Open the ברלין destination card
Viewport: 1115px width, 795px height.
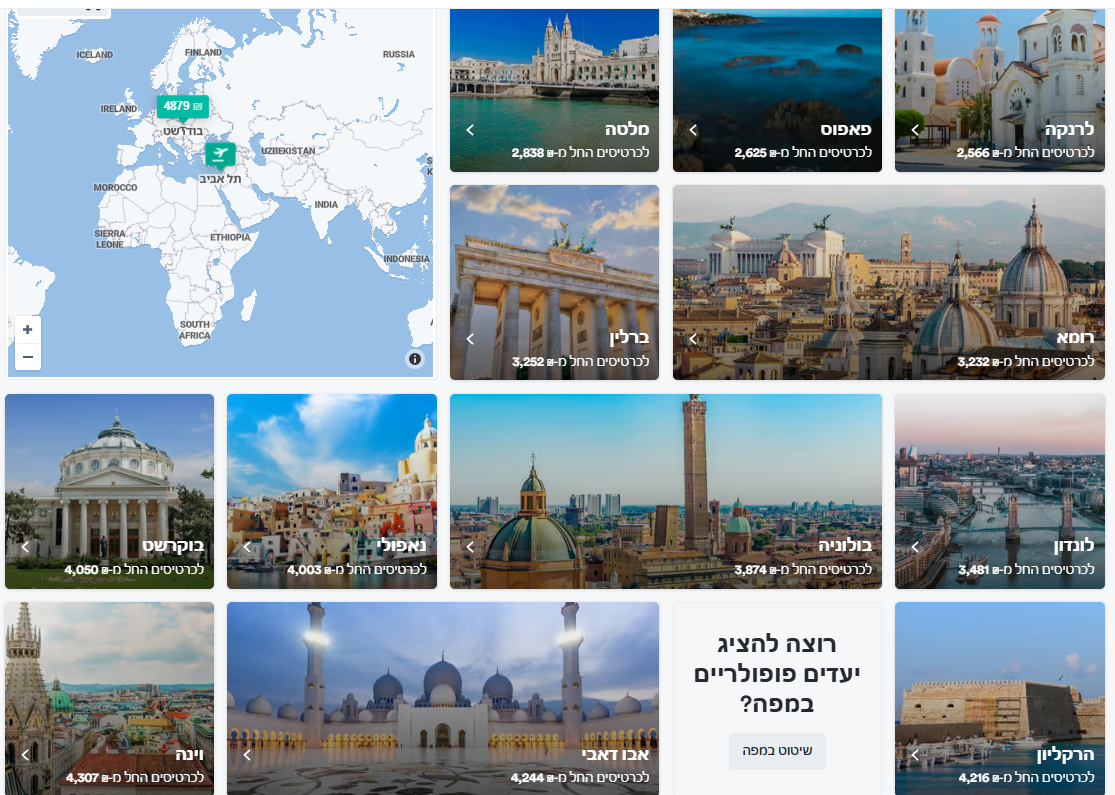[554, 282]
